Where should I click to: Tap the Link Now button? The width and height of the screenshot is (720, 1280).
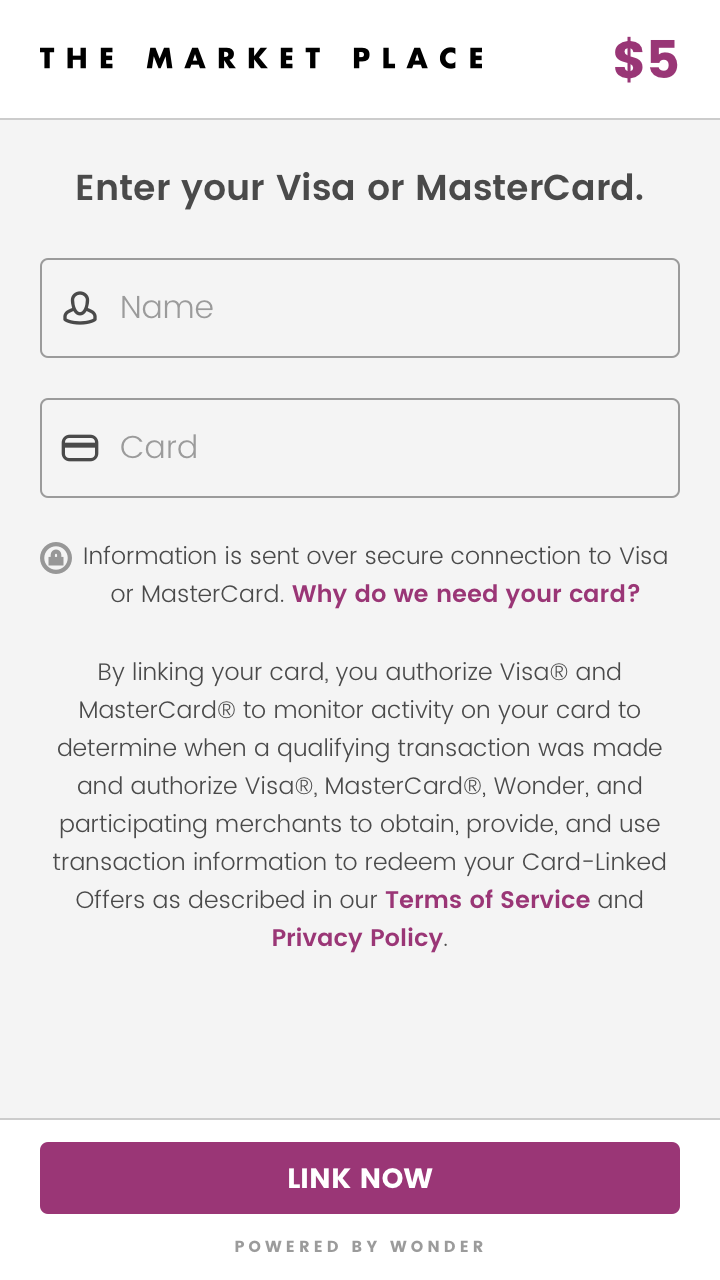(360, 1178)
